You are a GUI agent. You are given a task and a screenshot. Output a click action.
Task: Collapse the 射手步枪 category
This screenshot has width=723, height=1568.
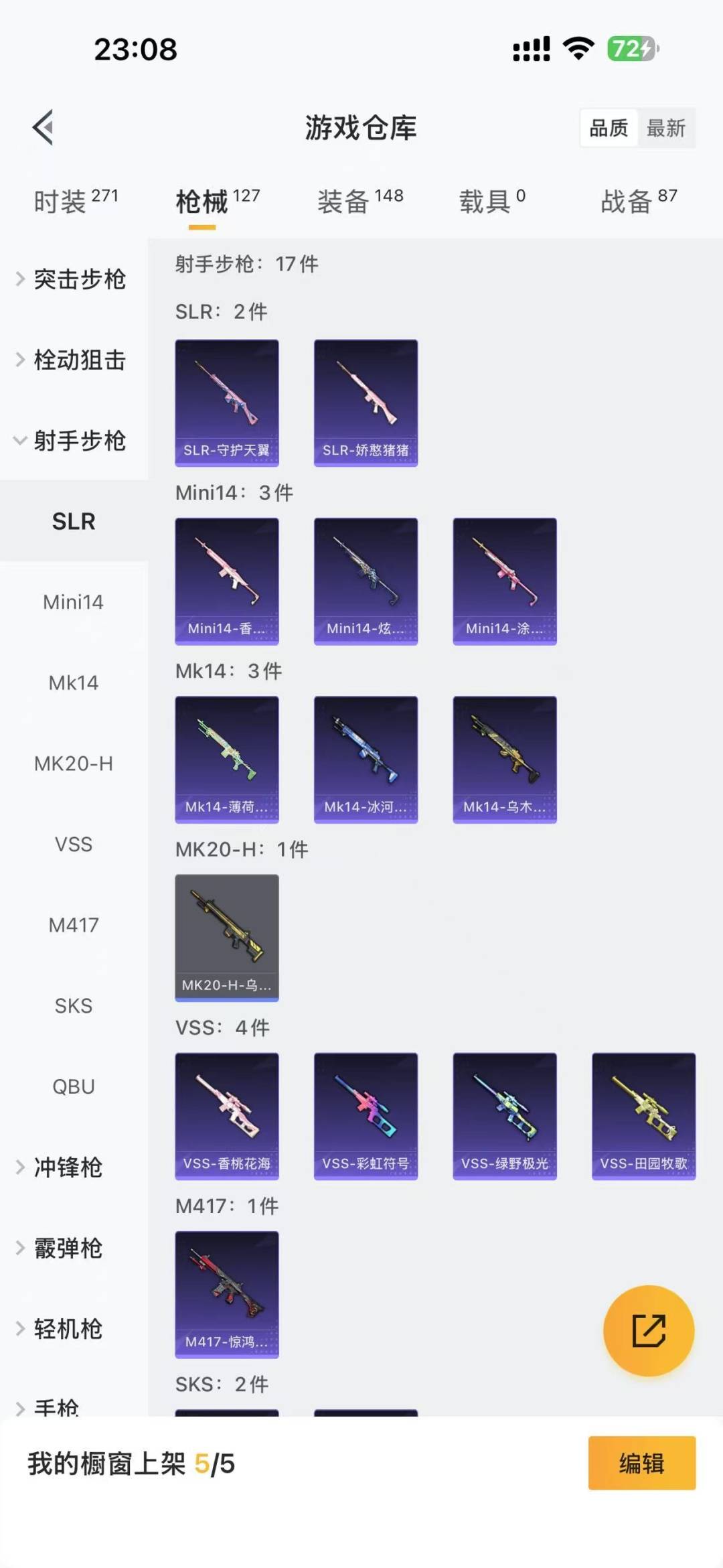(x=72, y=441)
